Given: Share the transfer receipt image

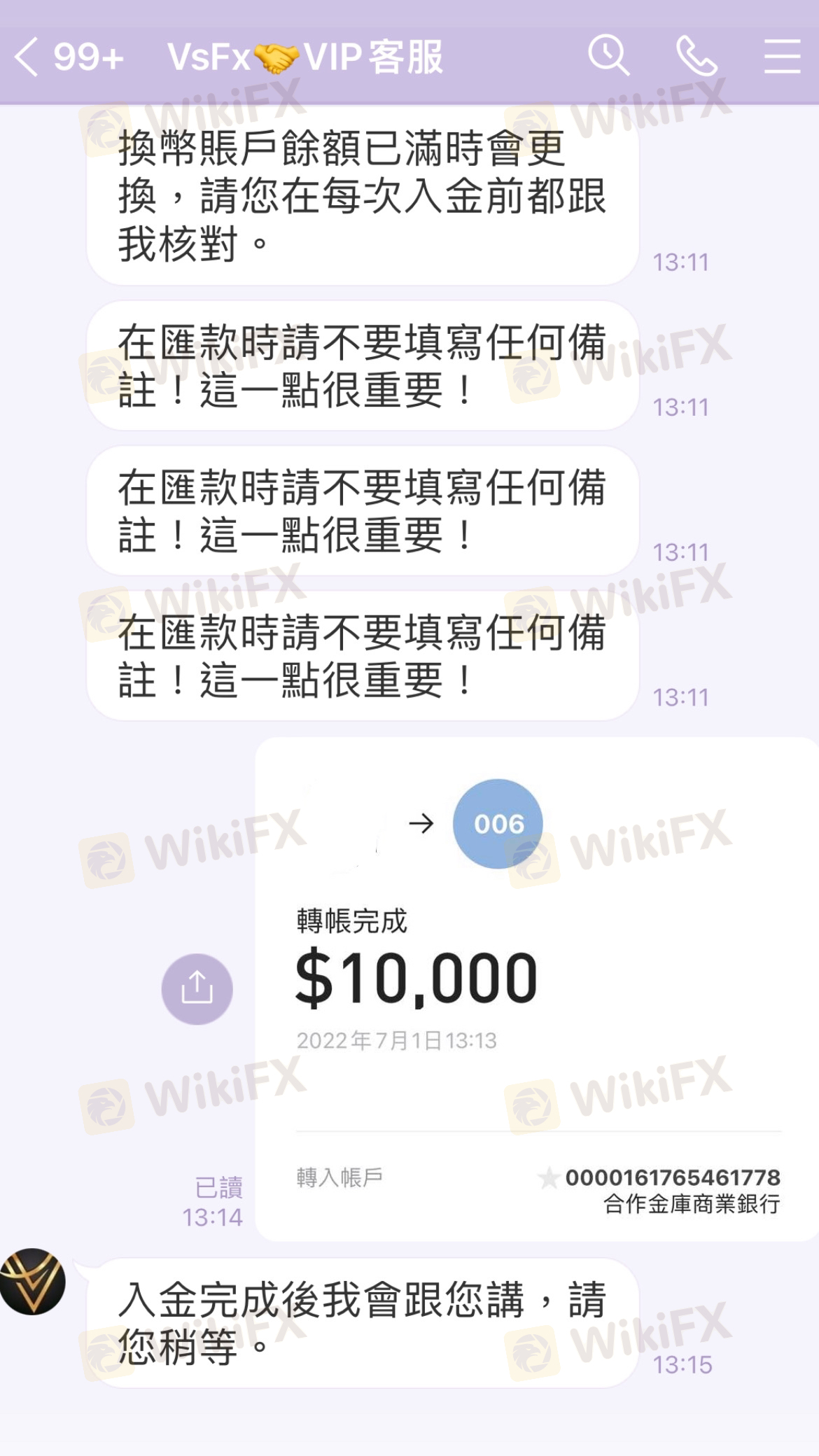Looking at the screenshot, I should pyautogui.click(x=197, y=988).
